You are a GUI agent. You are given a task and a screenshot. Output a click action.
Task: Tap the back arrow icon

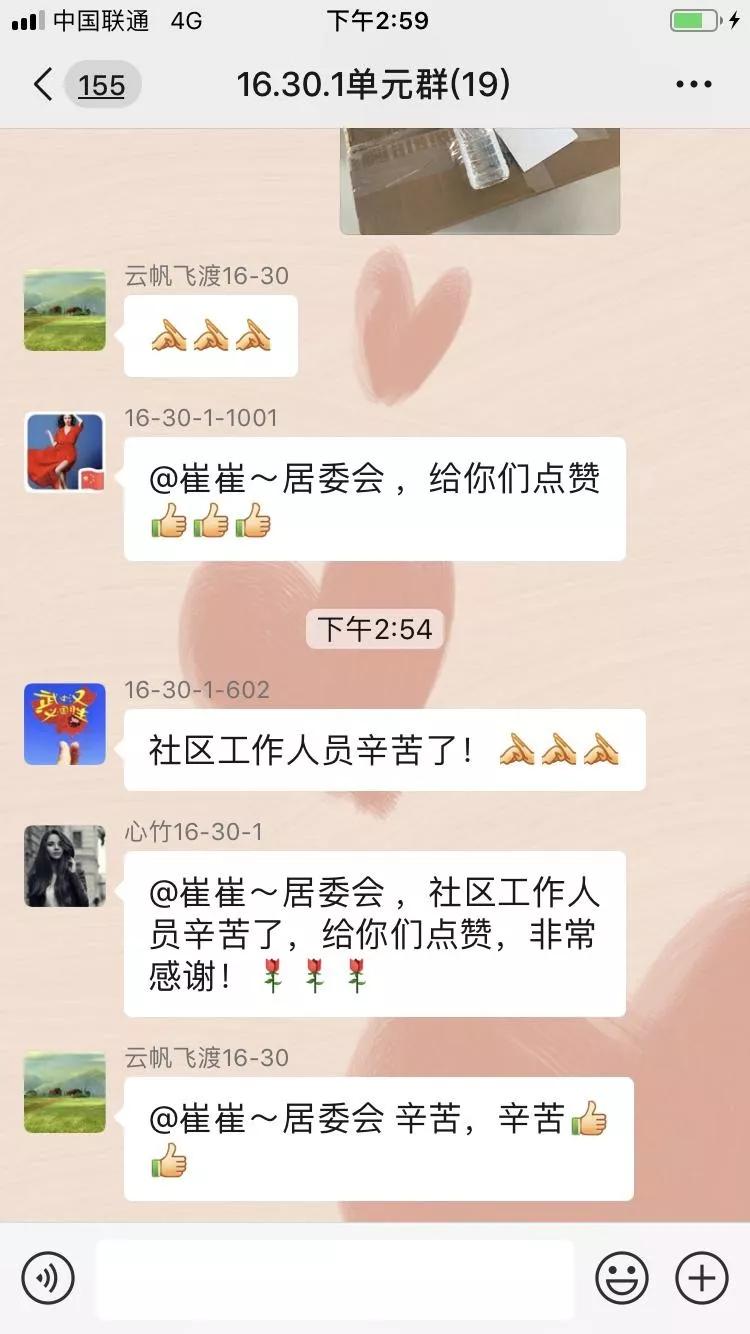pos(41,84)
